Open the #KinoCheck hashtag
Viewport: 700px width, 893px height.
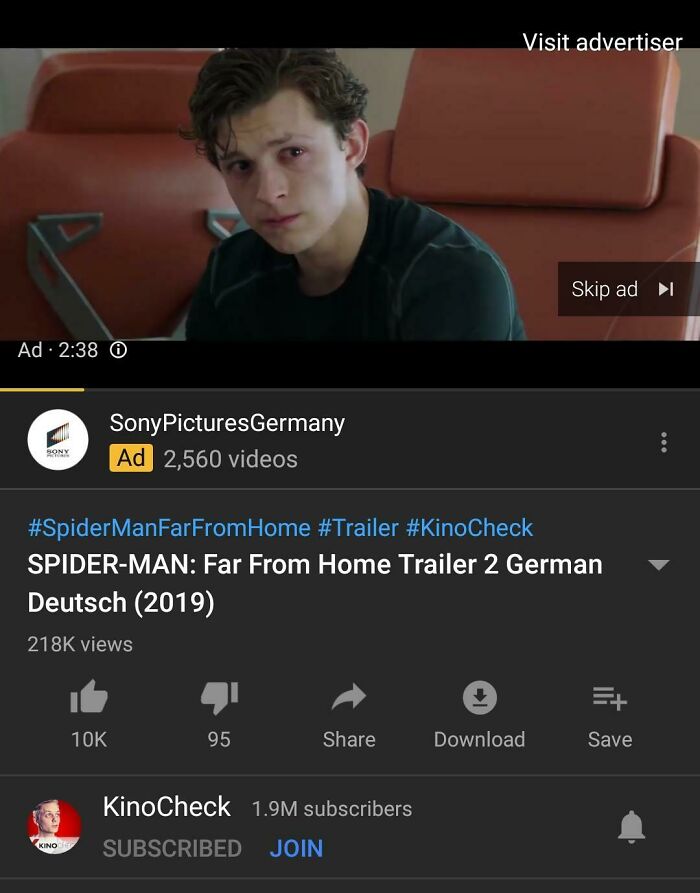pos(469,527)
